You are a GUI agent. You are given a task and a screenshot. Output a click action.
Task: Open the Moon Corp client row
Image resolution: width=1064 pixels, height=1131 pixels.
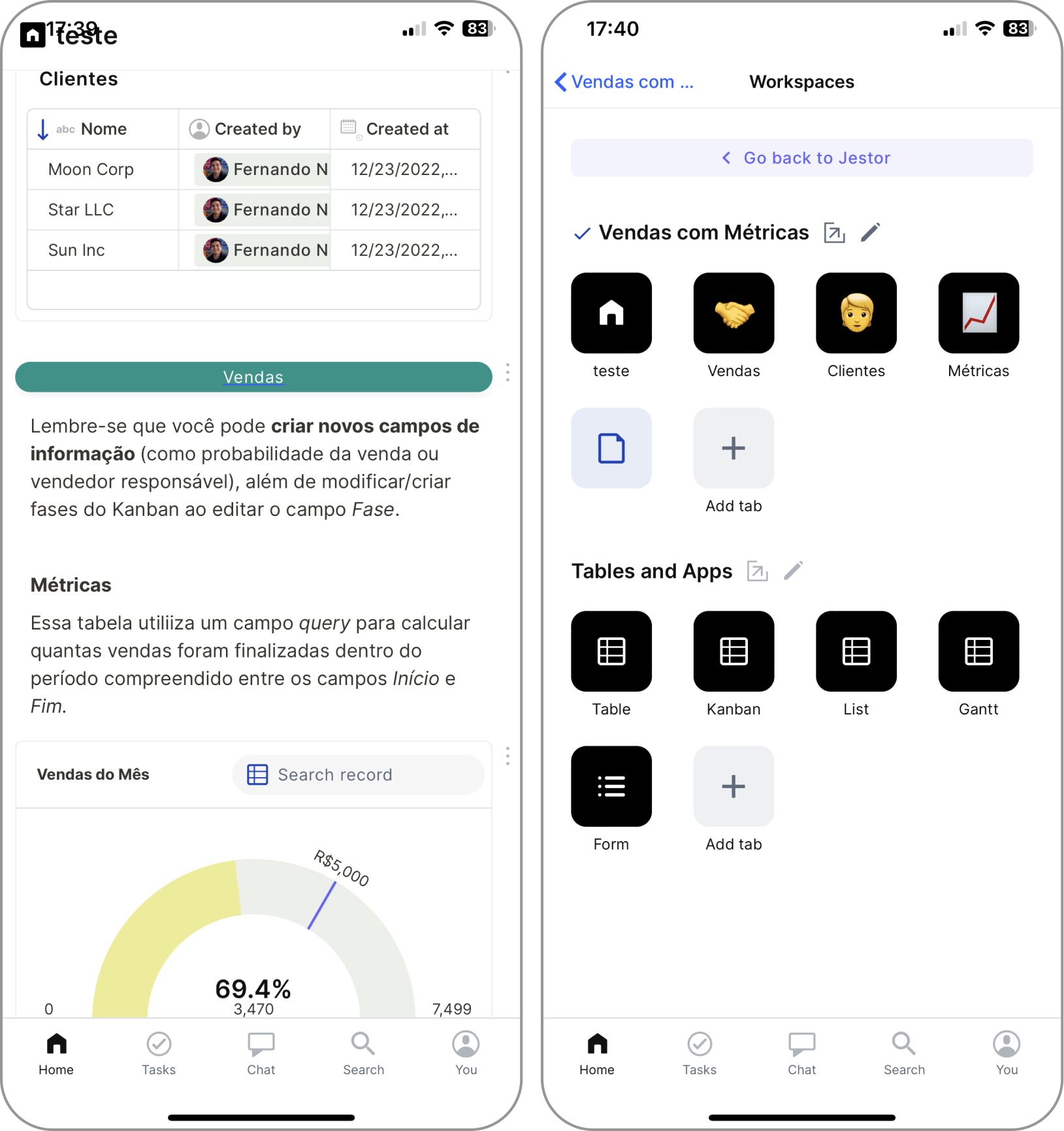click(x=91, y=170)
